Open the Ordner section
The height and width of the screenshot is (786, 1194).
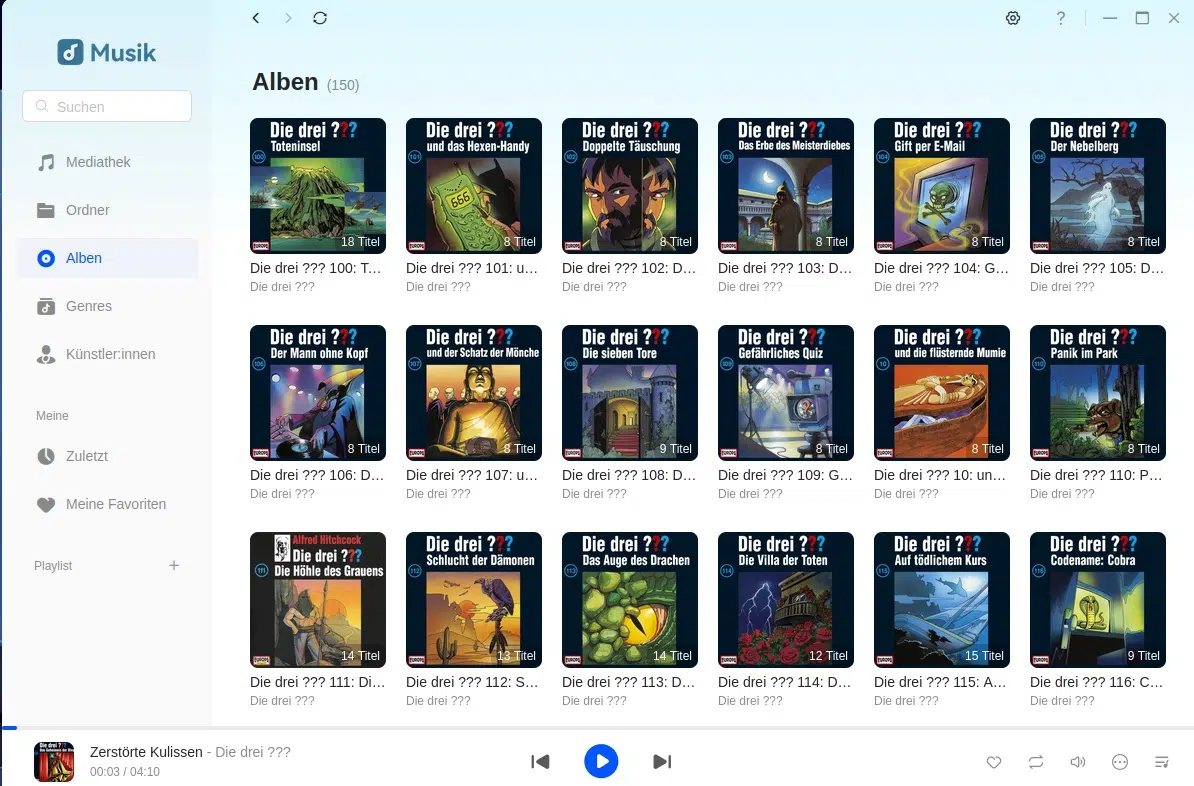(x=87, y=210)
